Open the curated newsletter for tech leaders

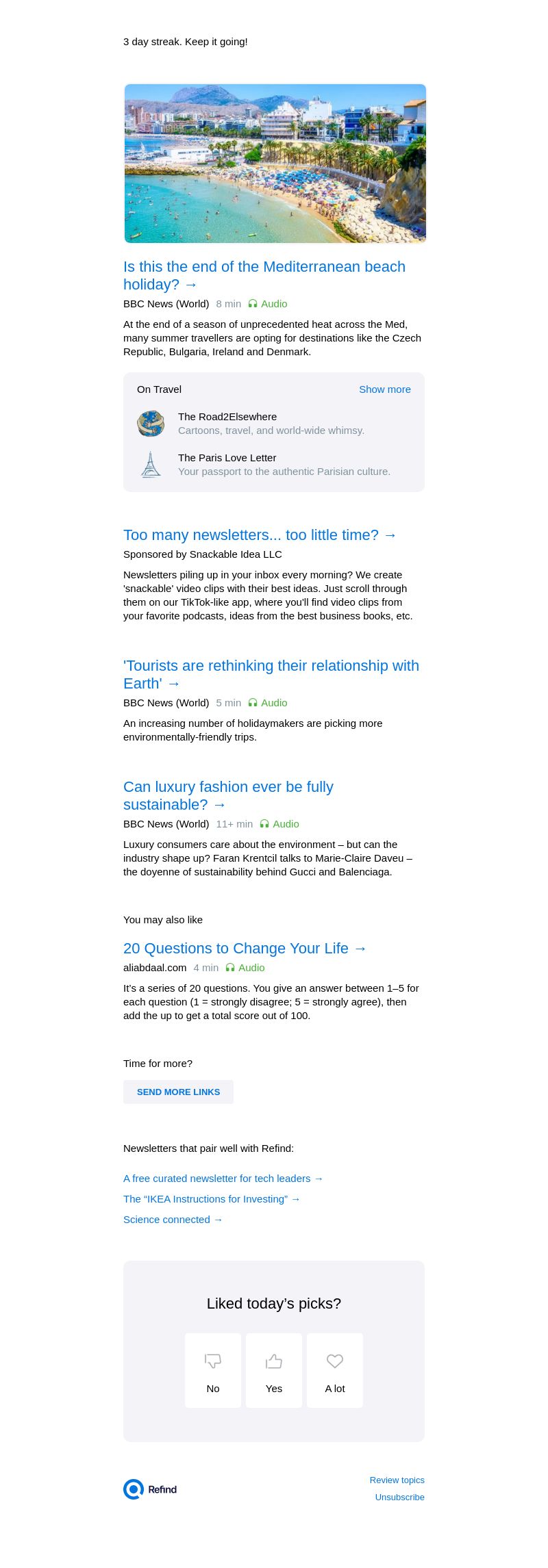tap(223, 1179)
